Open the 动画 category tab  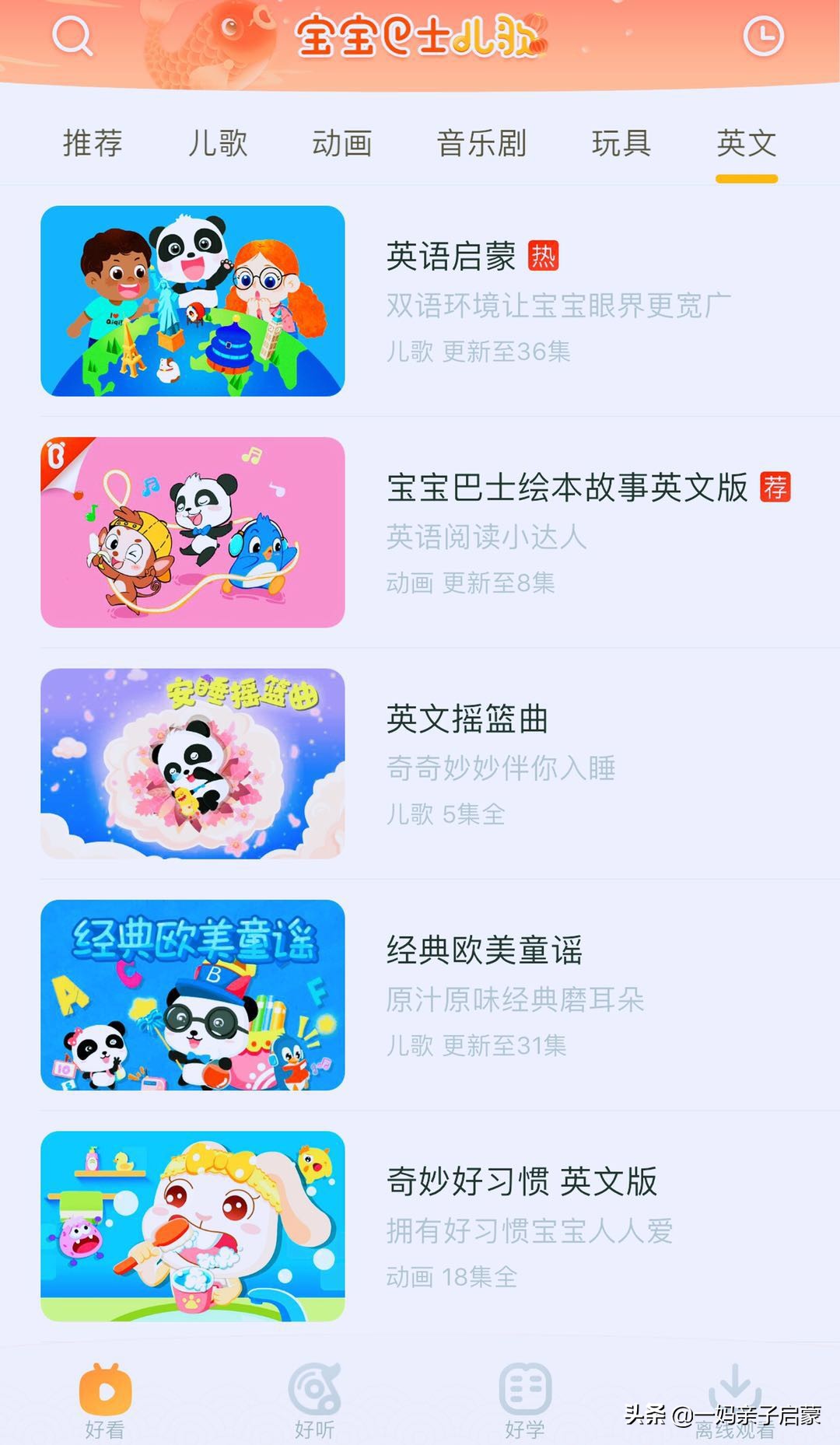pyautogui.click(x=342, y=144)
